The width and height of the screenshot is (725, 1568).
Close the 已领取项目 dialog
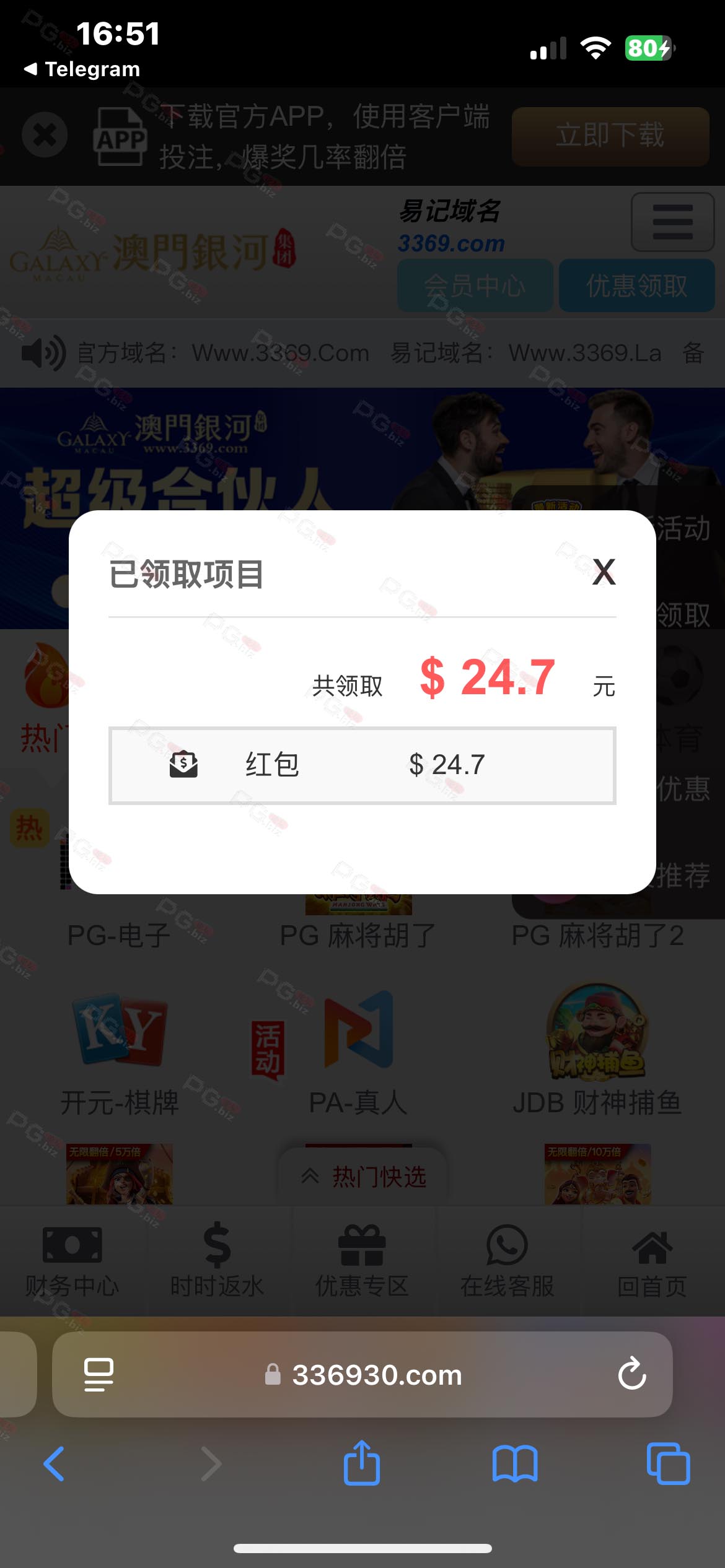tap(604, 572)
